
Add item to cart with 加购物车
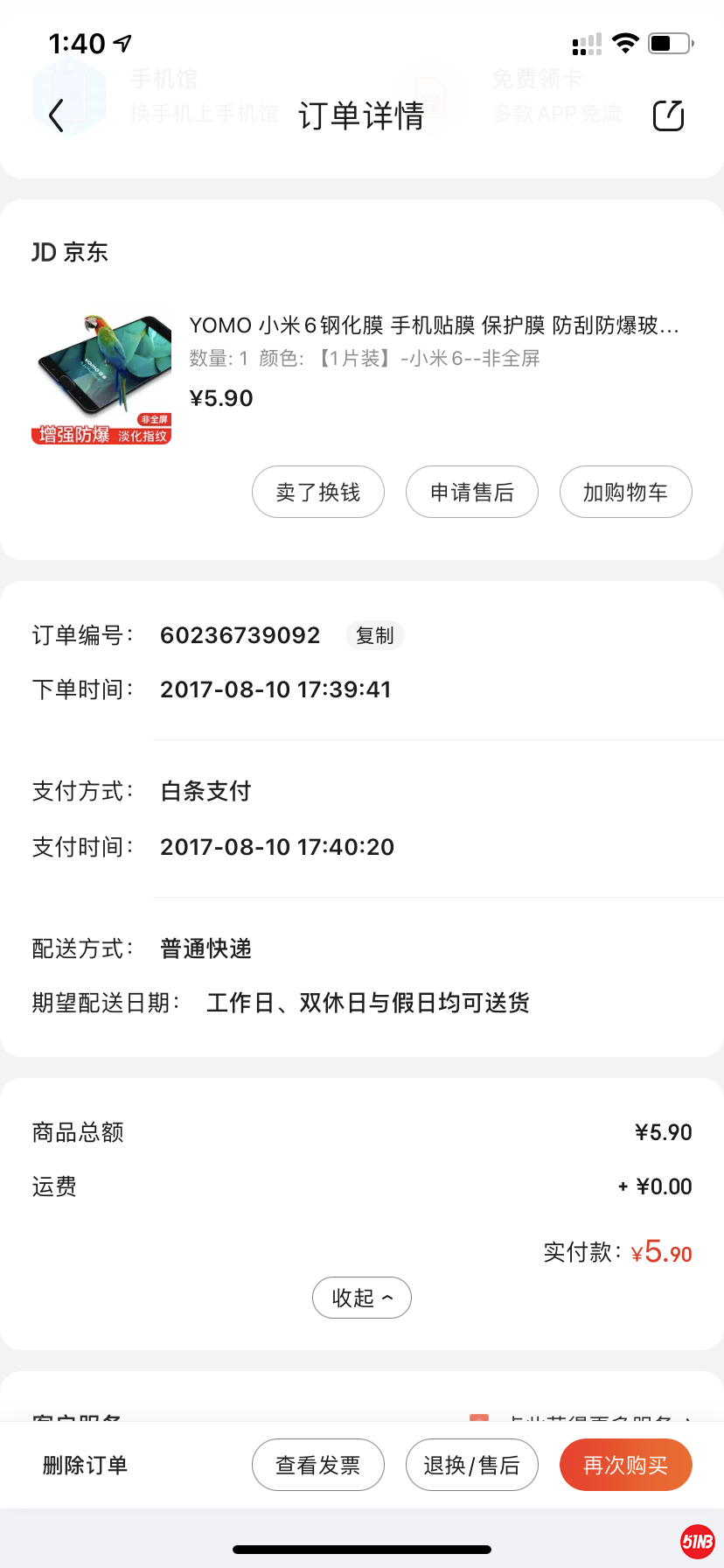tap(625, 493)
